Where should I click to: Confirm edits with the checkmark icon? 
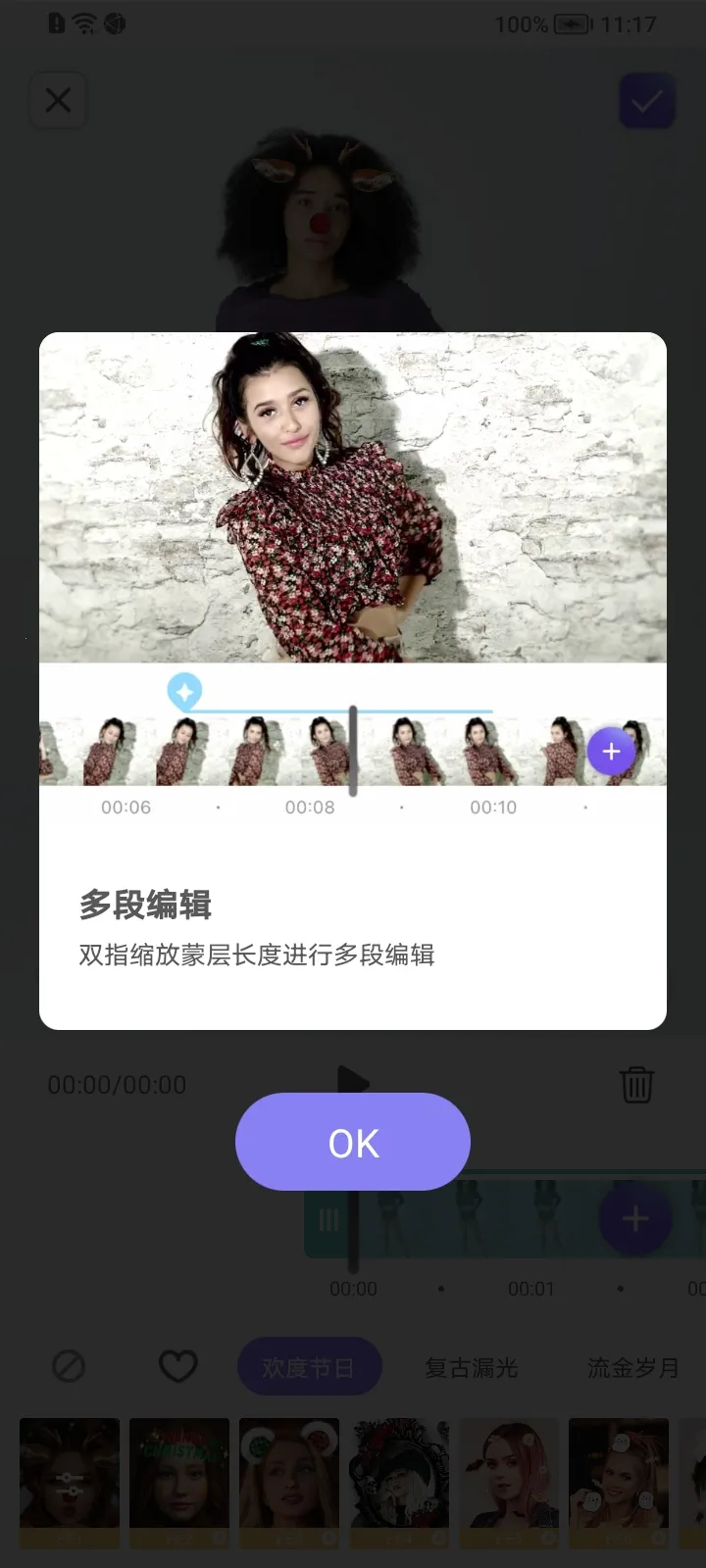645,100
